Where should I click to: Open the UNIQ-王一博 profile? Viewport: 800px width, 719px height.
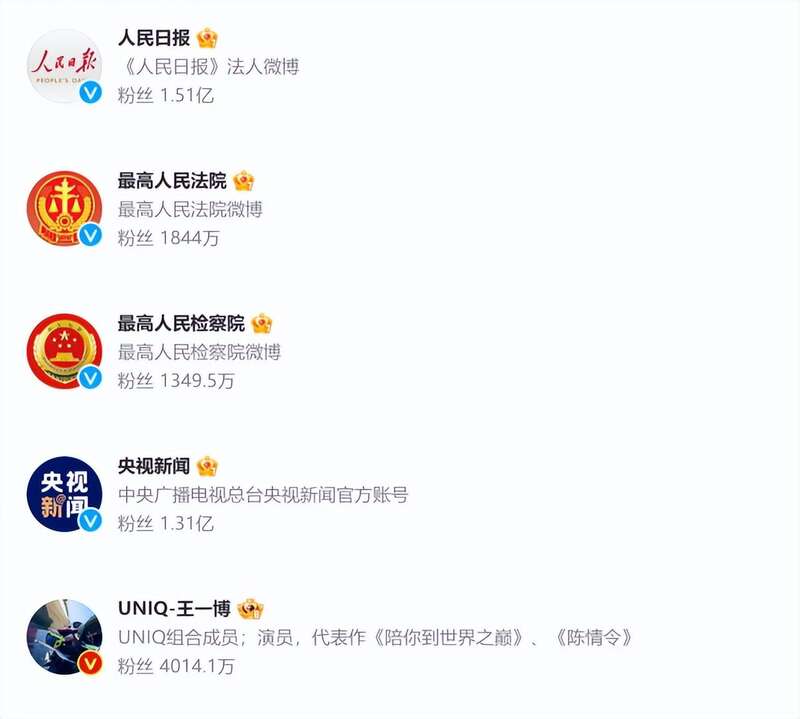coord(174,608)
